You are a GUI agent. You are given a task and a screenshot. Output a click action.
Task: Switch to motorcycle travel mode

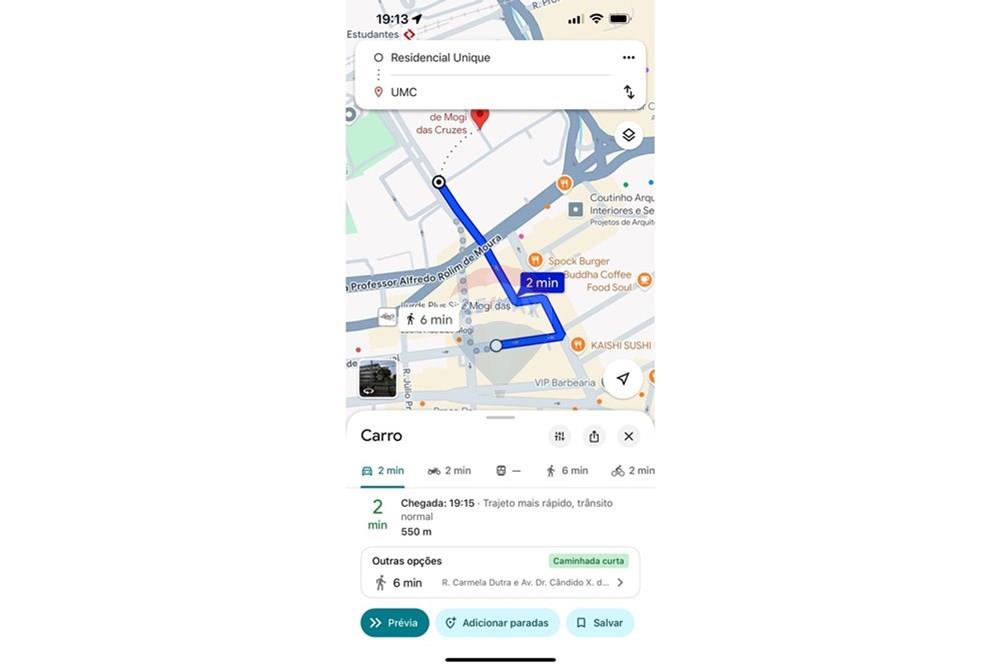[x=449, y=471]
